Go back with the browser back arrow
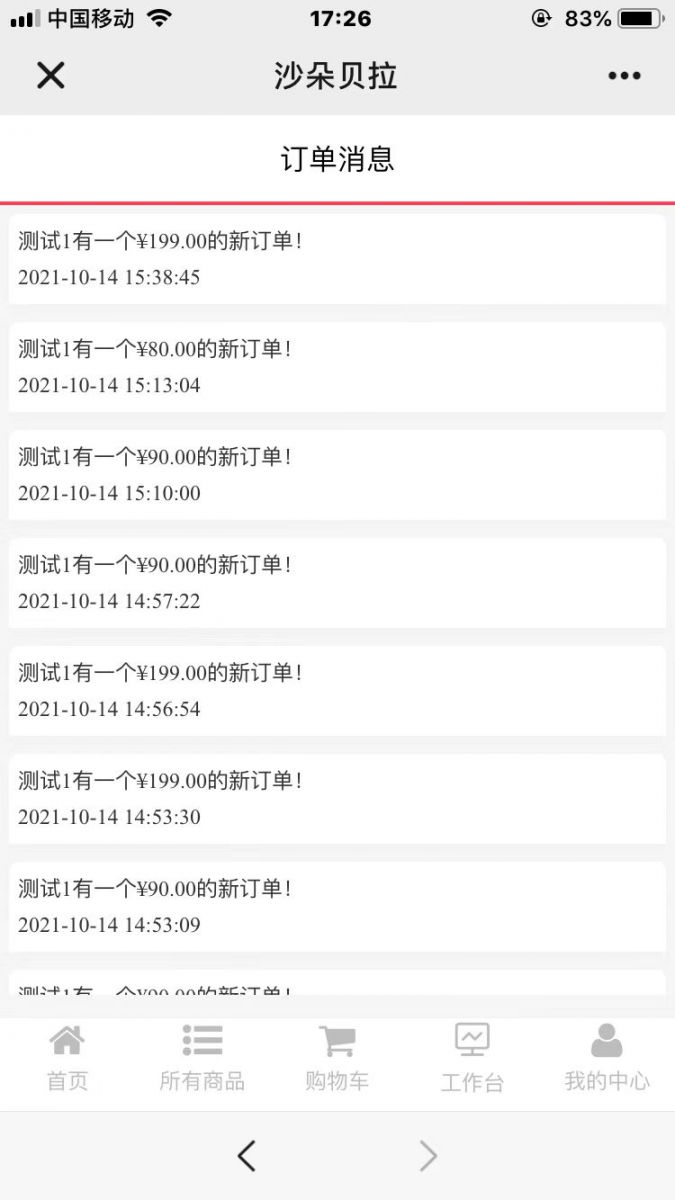This screenshot has height=1200, width=675. pos(247,1156)
